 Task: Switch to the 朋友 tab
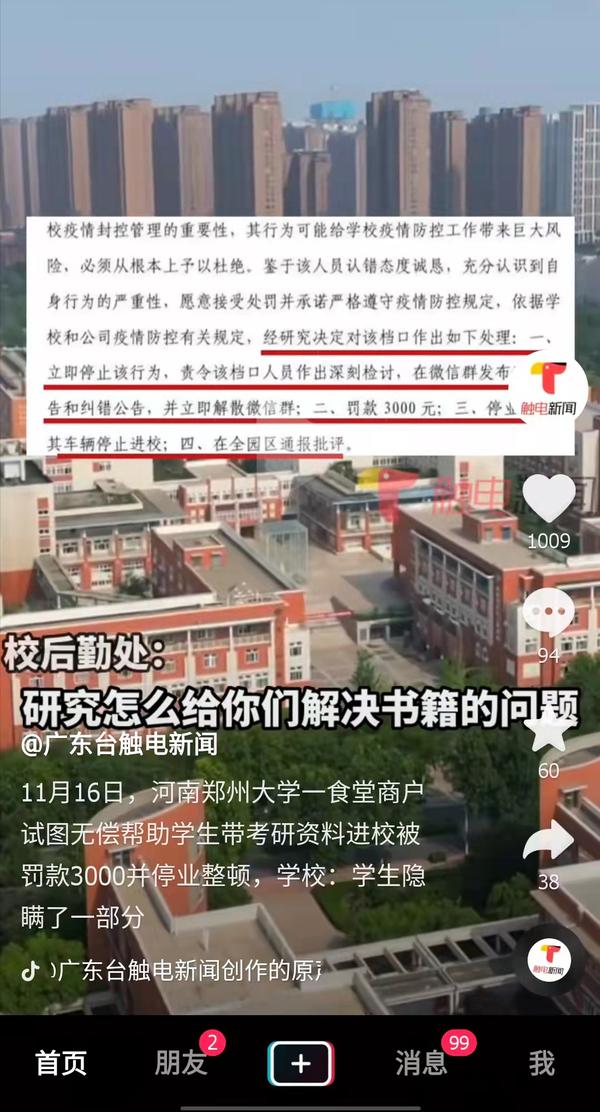coord(181,1063)
